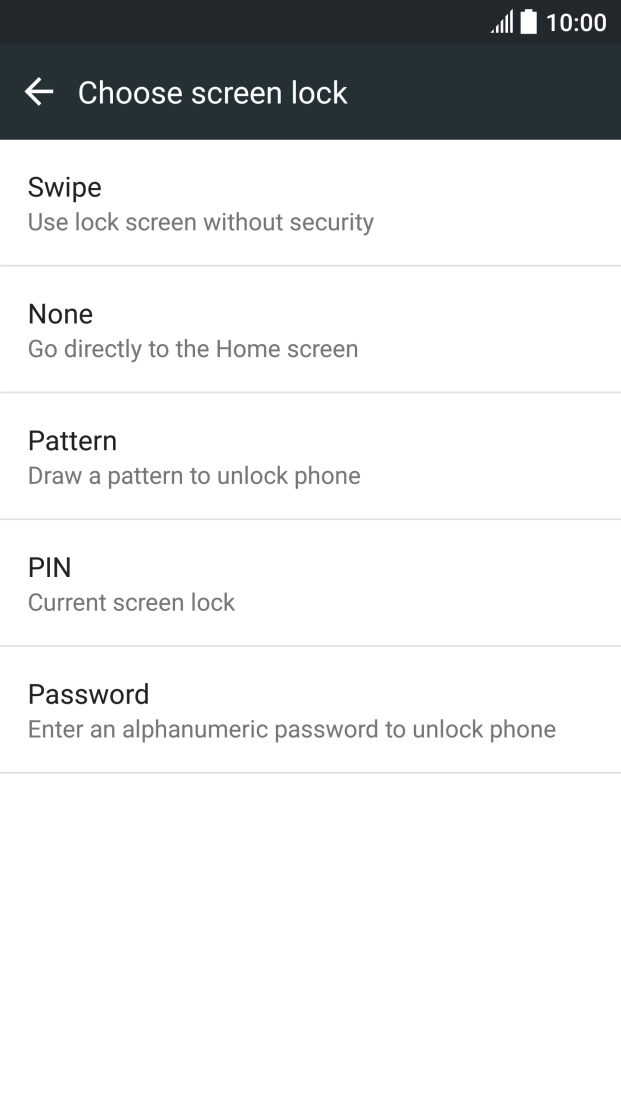Choose None to skip lock screen
621x1104 pixels.
tap(310, 330)
